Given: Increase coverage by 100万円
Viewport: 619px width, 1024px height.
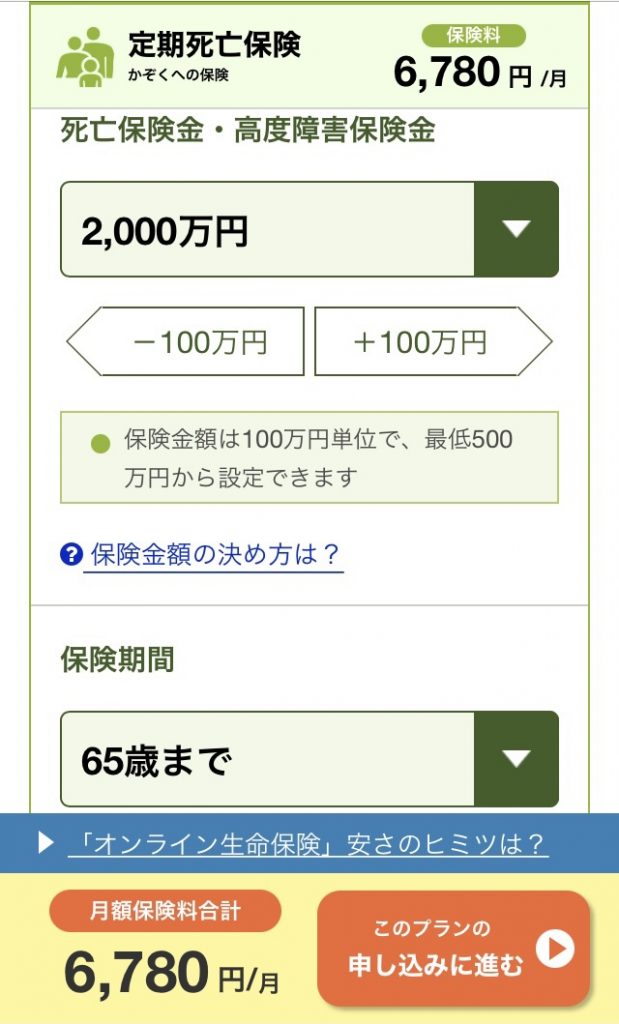Looking at the screenshot, I should point(432,342).
